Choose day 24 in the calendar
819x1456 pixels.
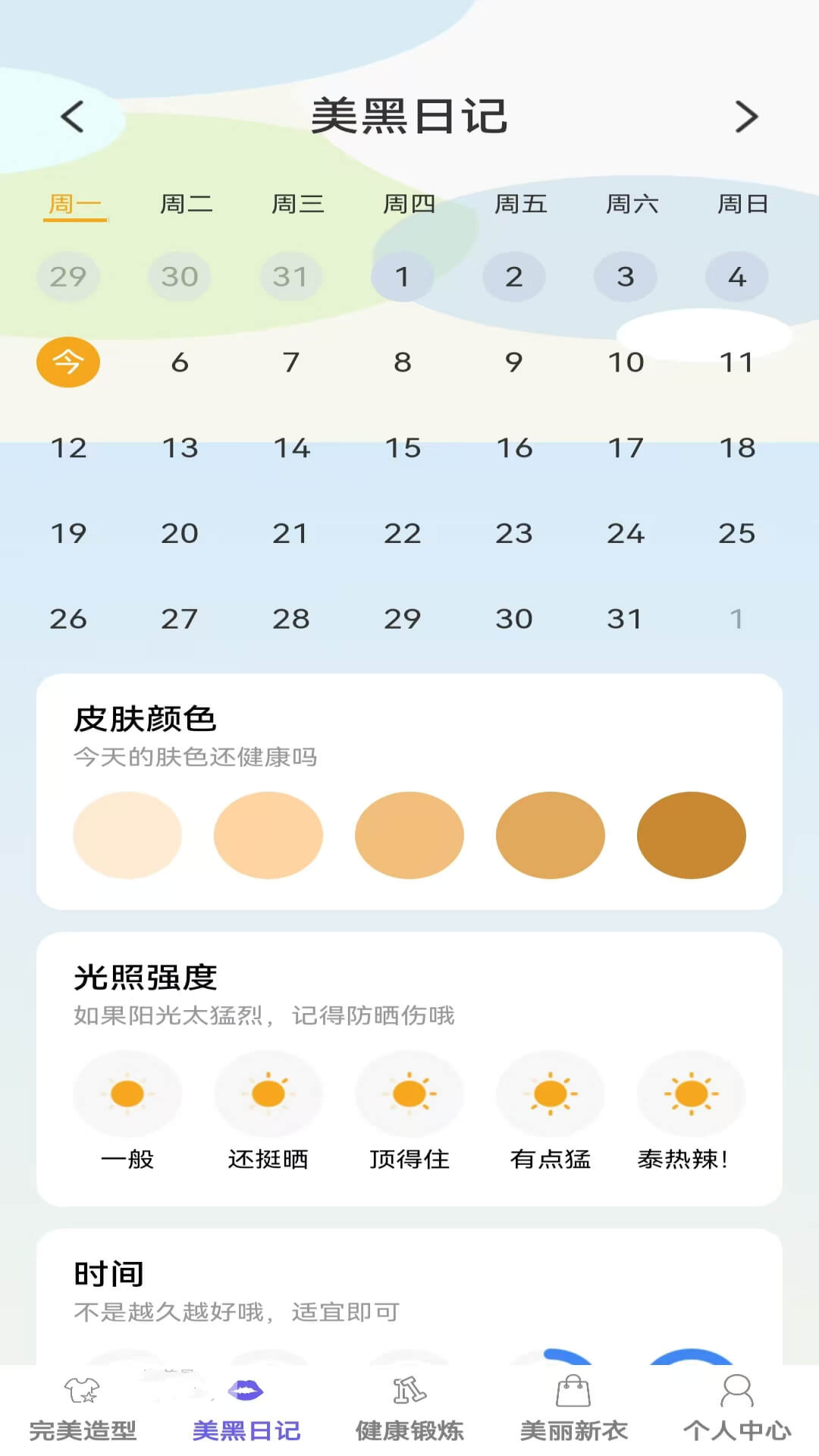pyautogui.click(x=626, y=534)
